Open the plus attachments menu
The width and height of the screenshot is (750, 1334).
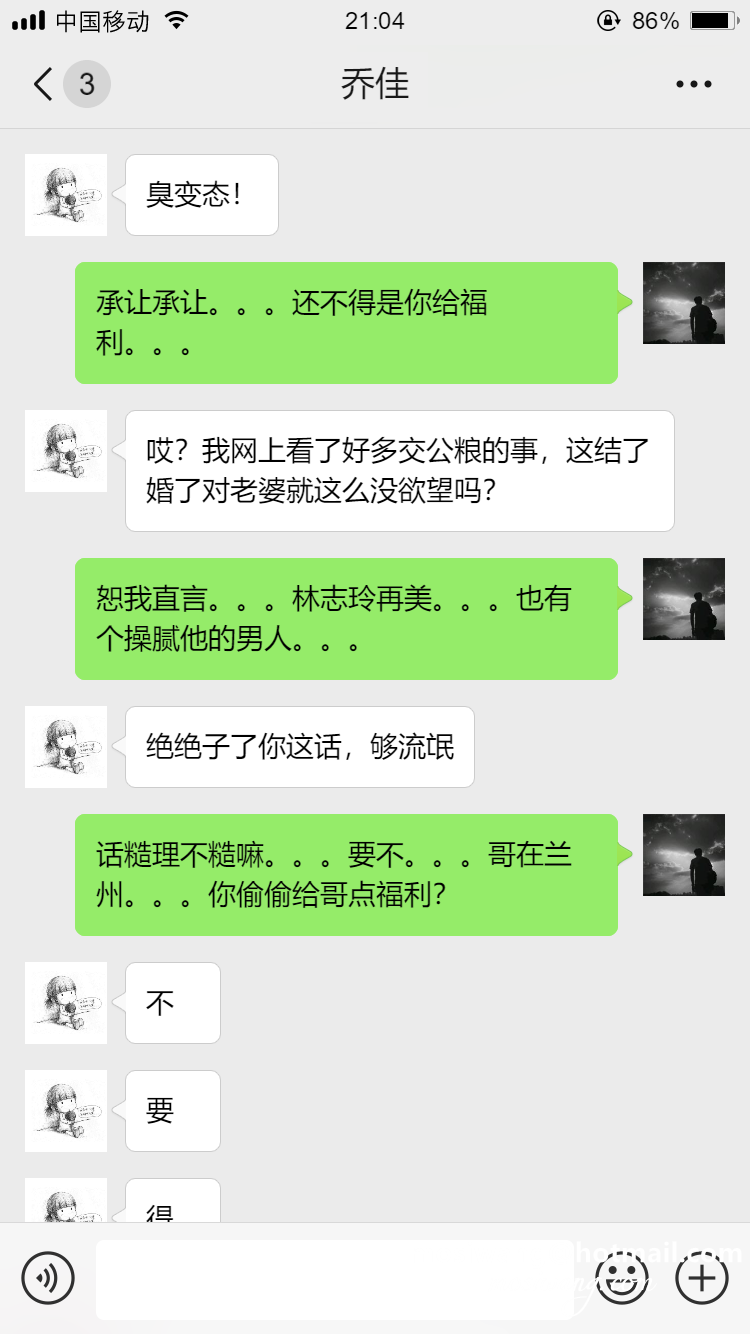click(x=702, y=1277)
